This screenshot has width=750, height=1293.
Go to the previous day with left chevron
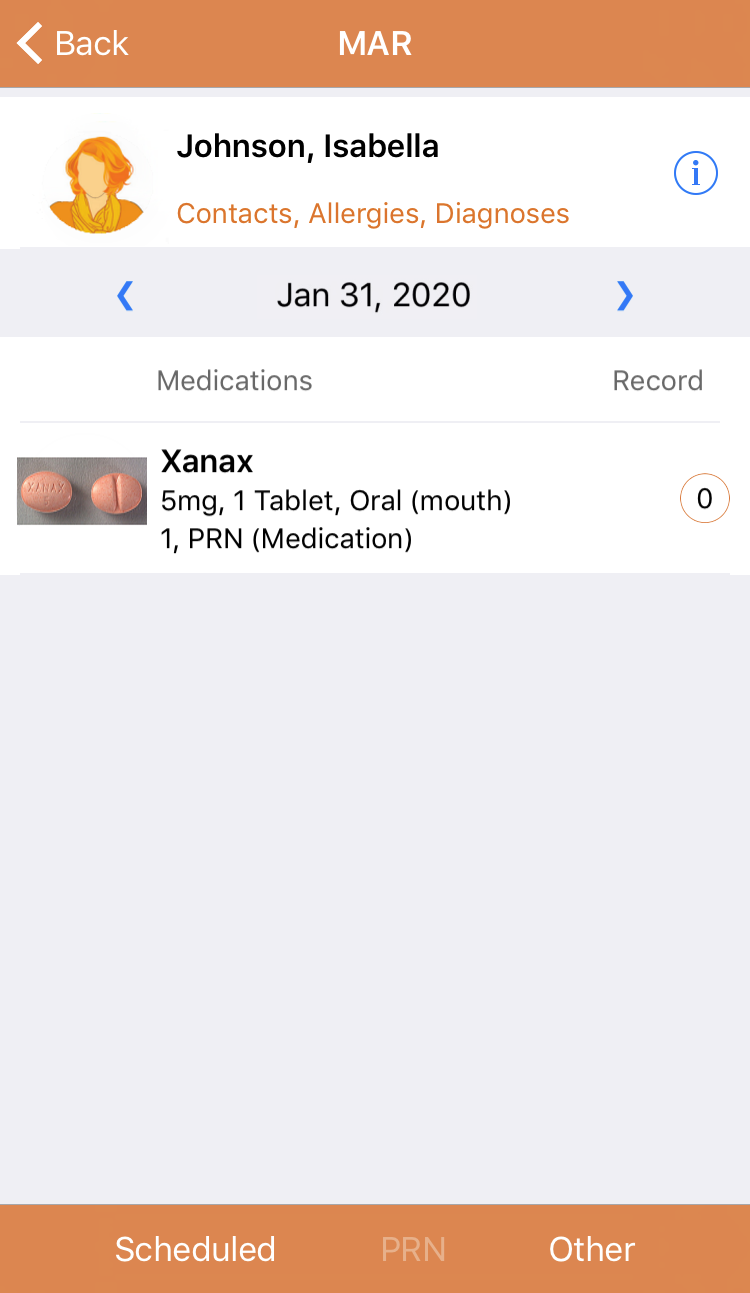pos(124,295)
